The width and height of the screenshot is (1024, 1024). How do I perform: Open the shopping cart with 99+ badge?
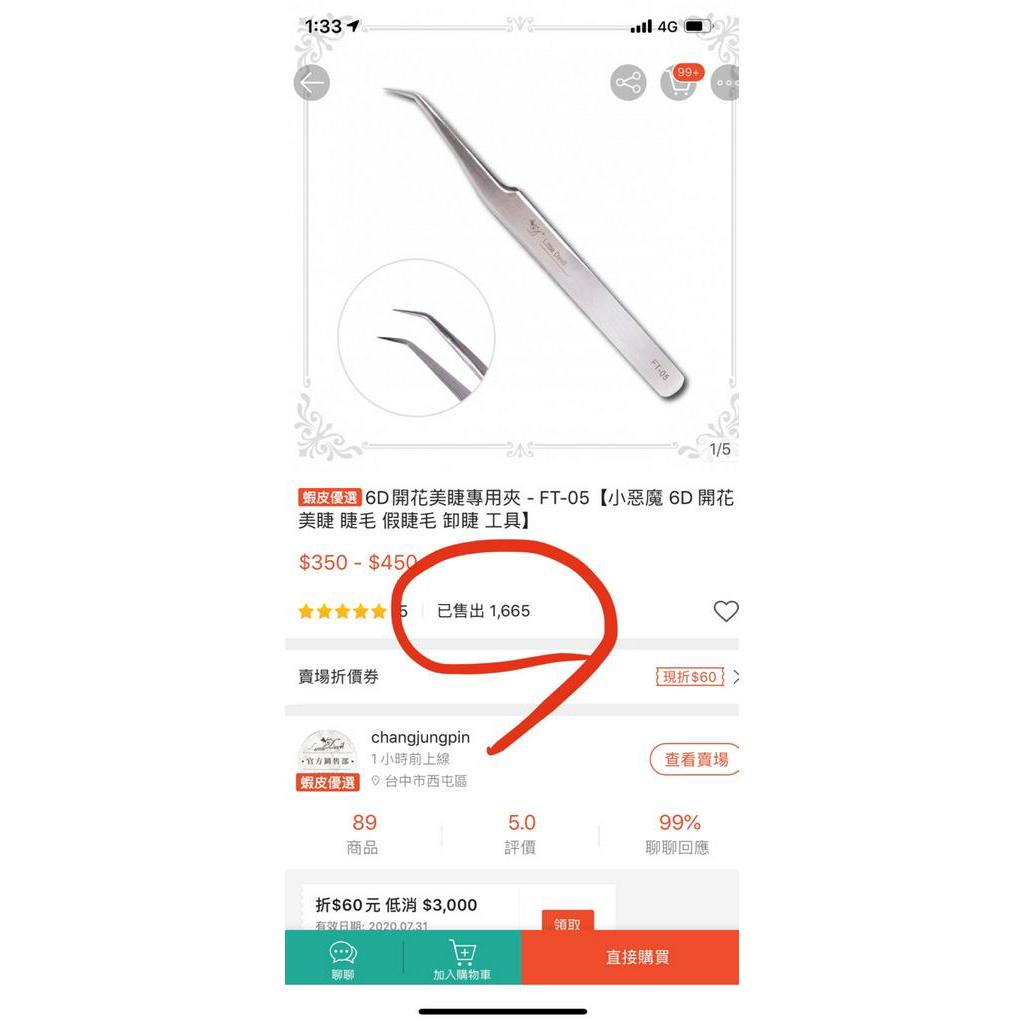pos(680,83)
